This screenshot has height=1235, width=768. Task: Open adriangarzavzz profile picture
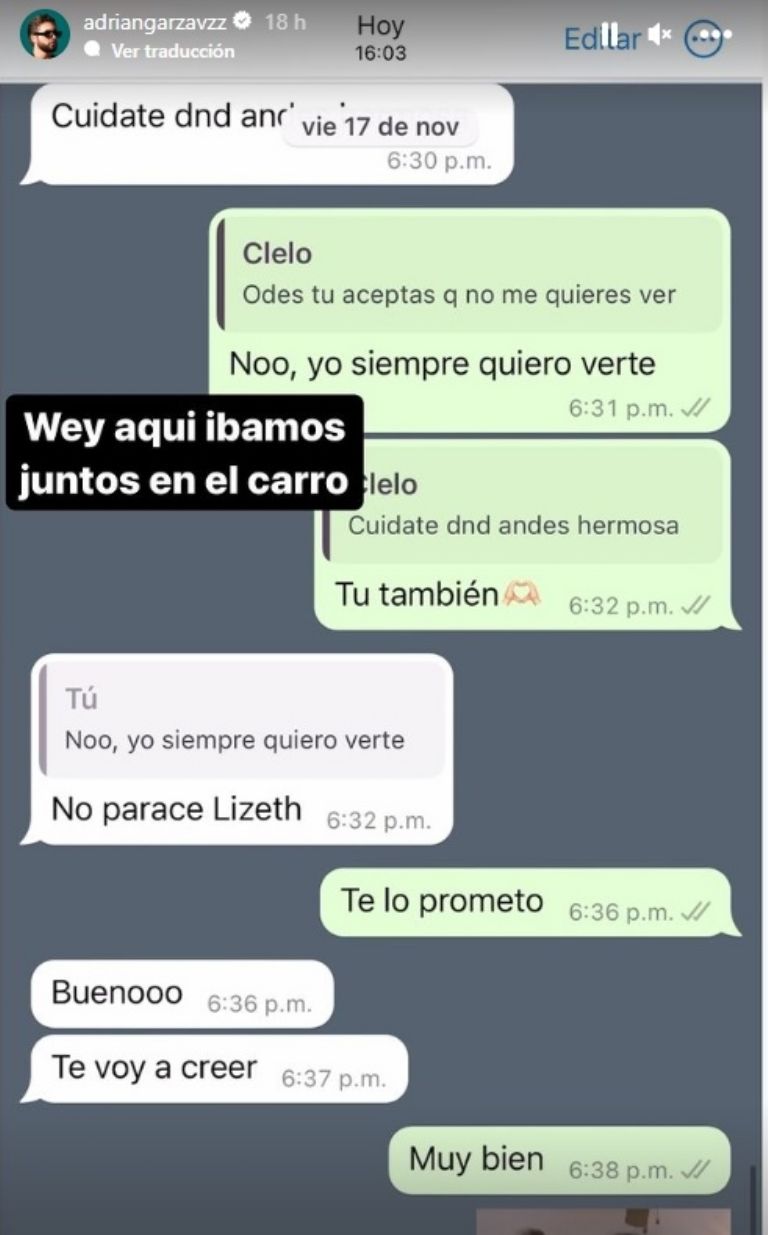[x=45, y=35]
